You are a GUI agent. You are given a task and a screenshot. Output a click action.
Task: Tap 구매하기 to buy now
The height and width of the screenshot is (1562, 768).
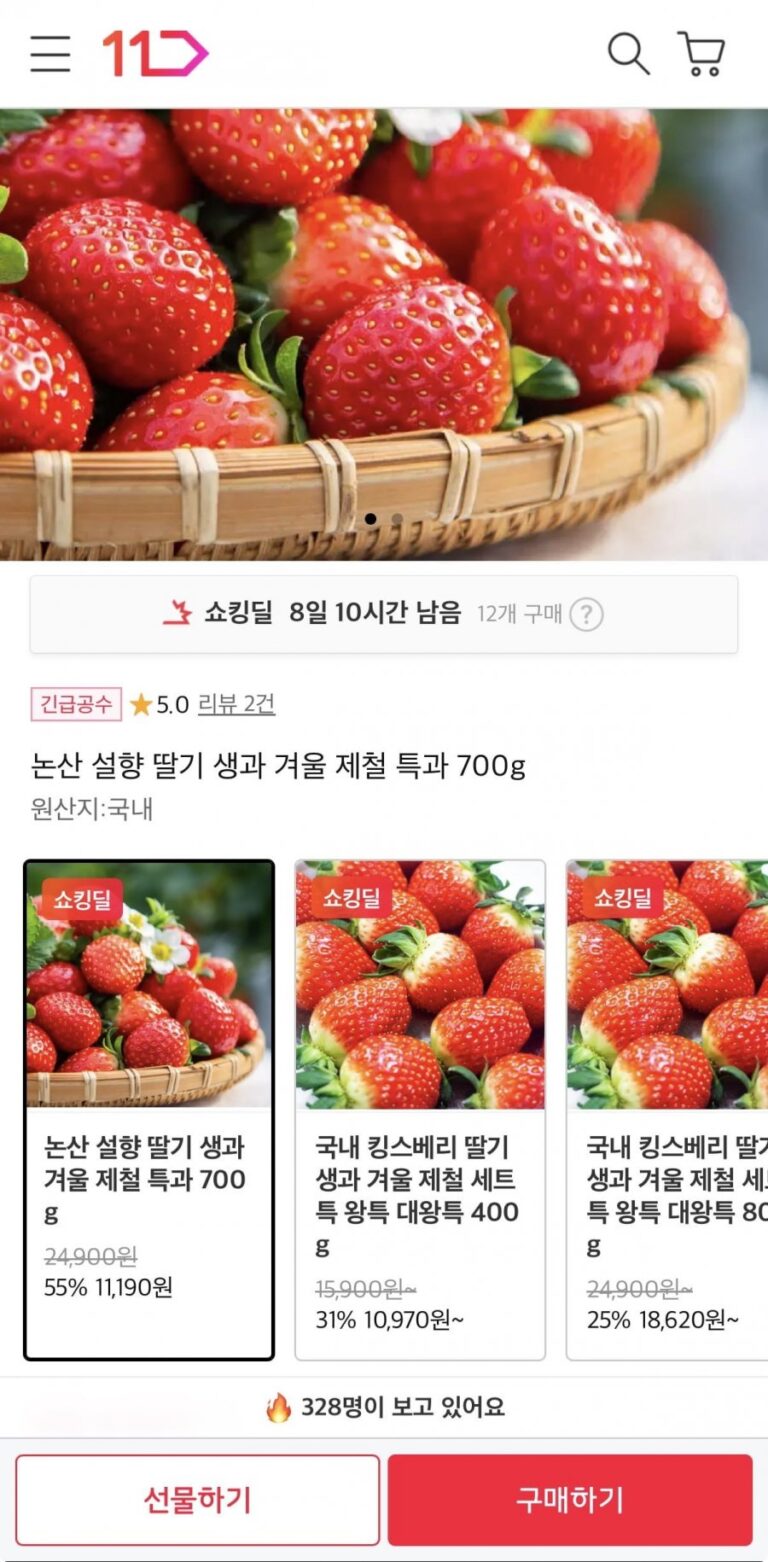tap(570, 1499)
